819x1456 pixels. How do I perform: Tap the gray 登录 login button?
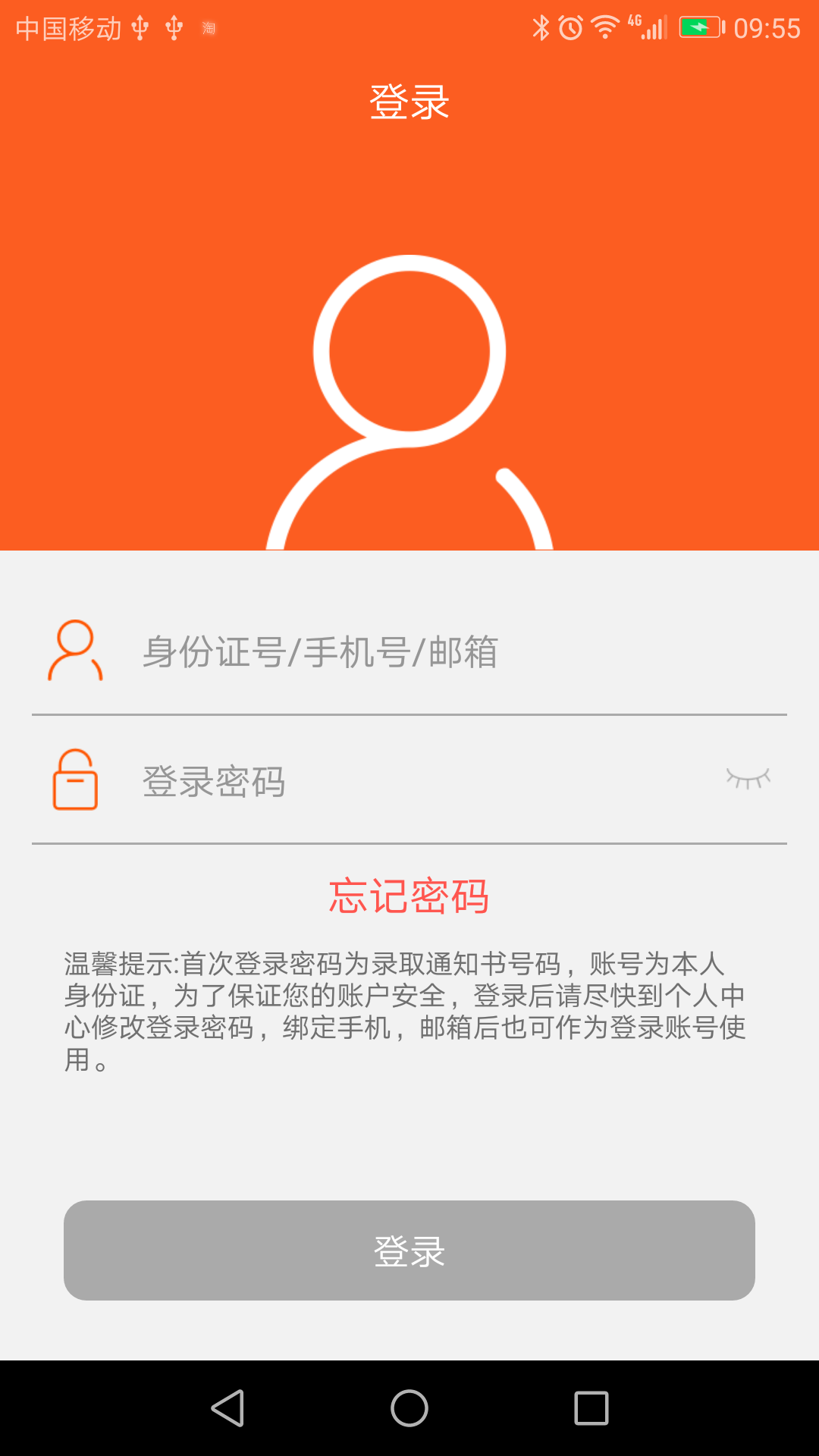point(409,1250)
